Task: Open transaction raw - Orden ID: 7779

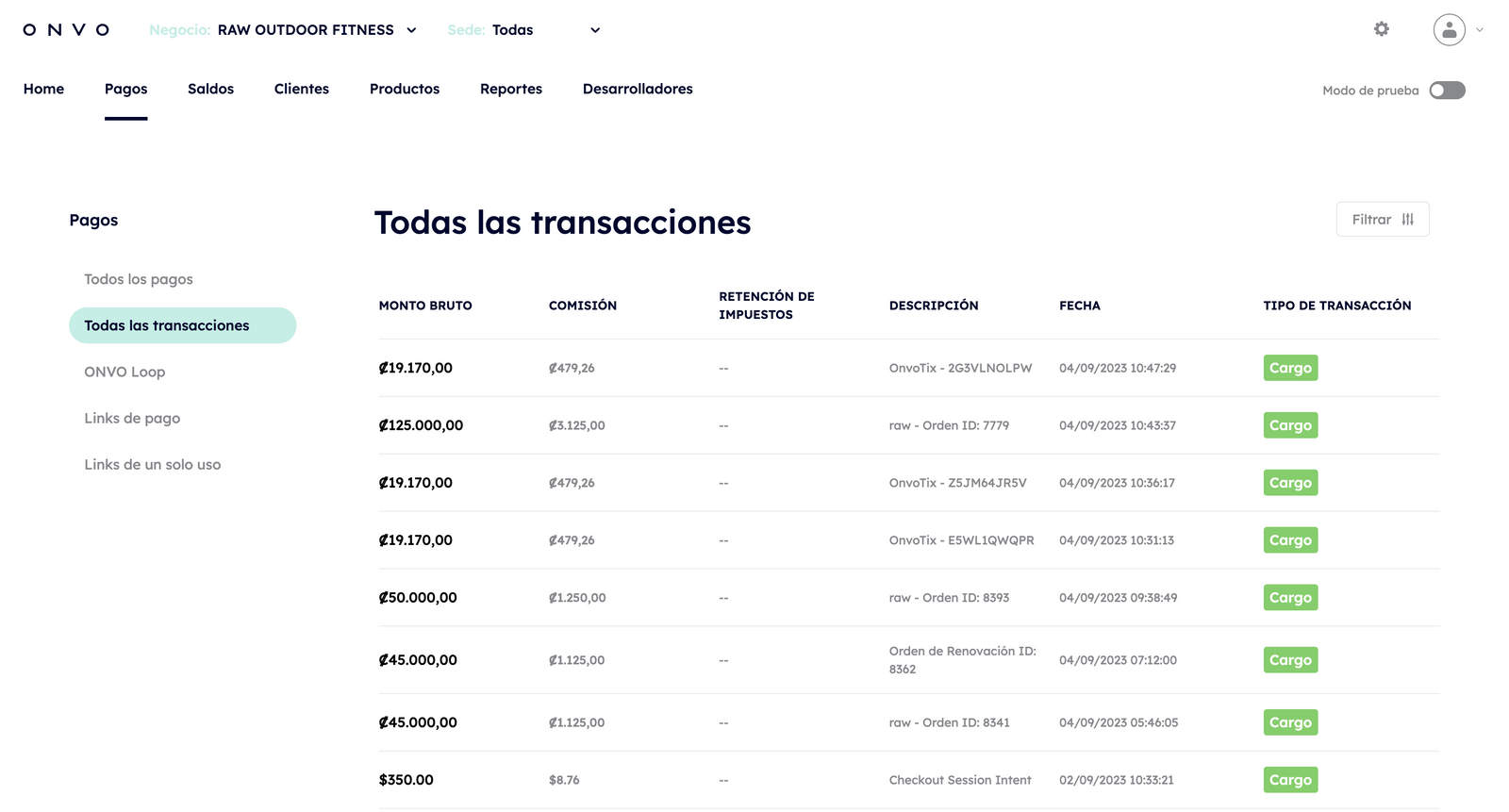Action: (948, 425)
